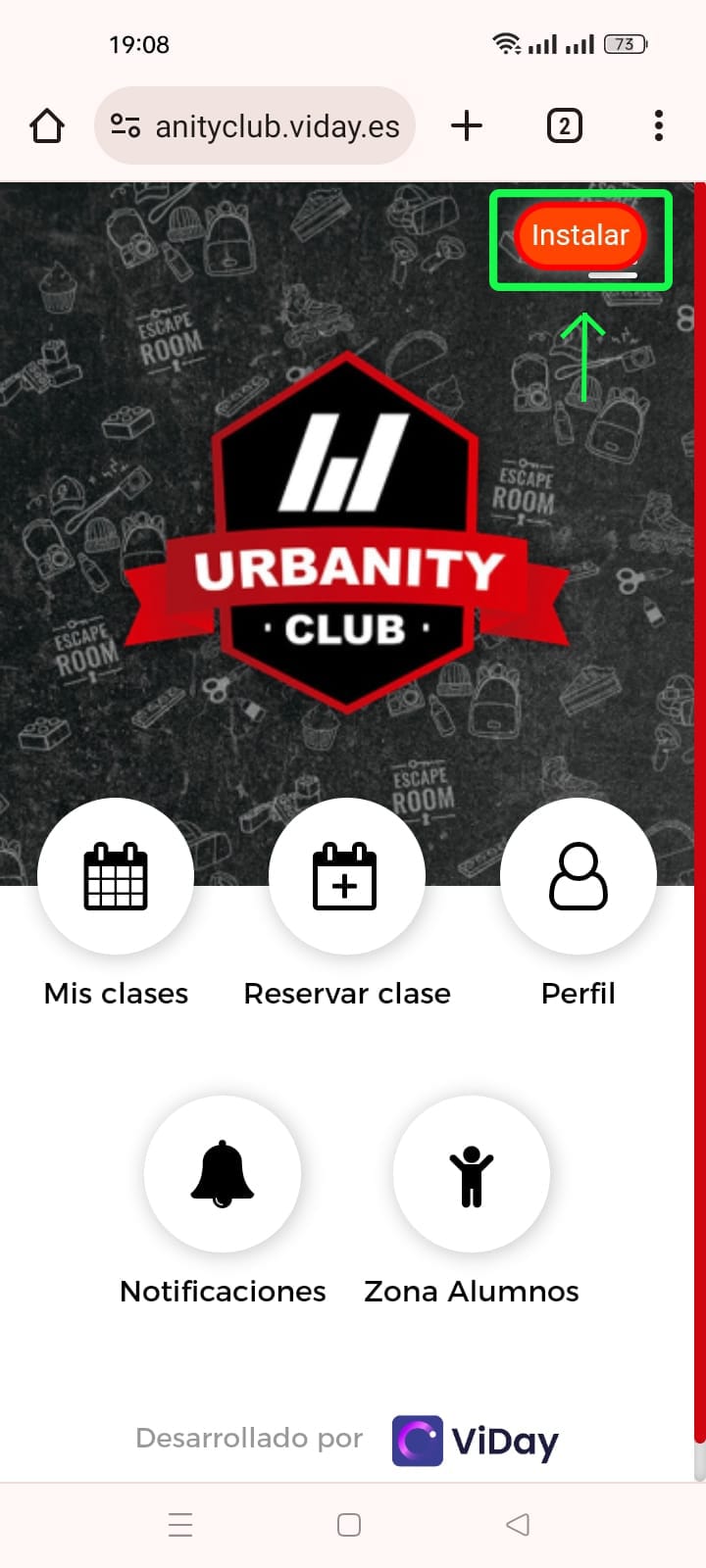The image size is (706, 1568).
Task: Tap the browser home icon
Action: pyautogui.click(x=47, y=126)
